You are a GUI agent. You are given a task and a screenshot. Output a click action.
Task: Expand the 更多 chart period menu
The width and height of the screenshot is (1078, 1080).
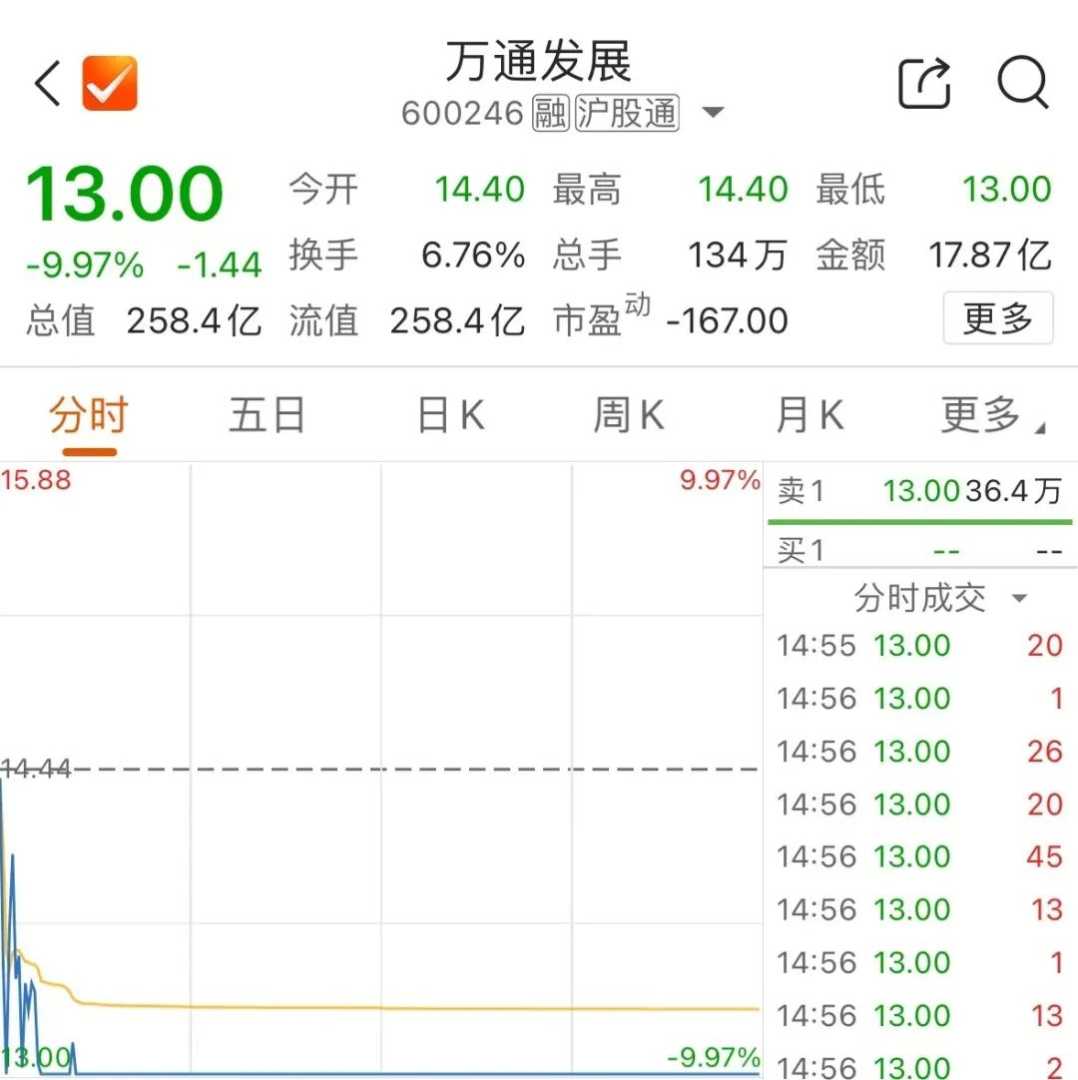click(x=990, y=415)
